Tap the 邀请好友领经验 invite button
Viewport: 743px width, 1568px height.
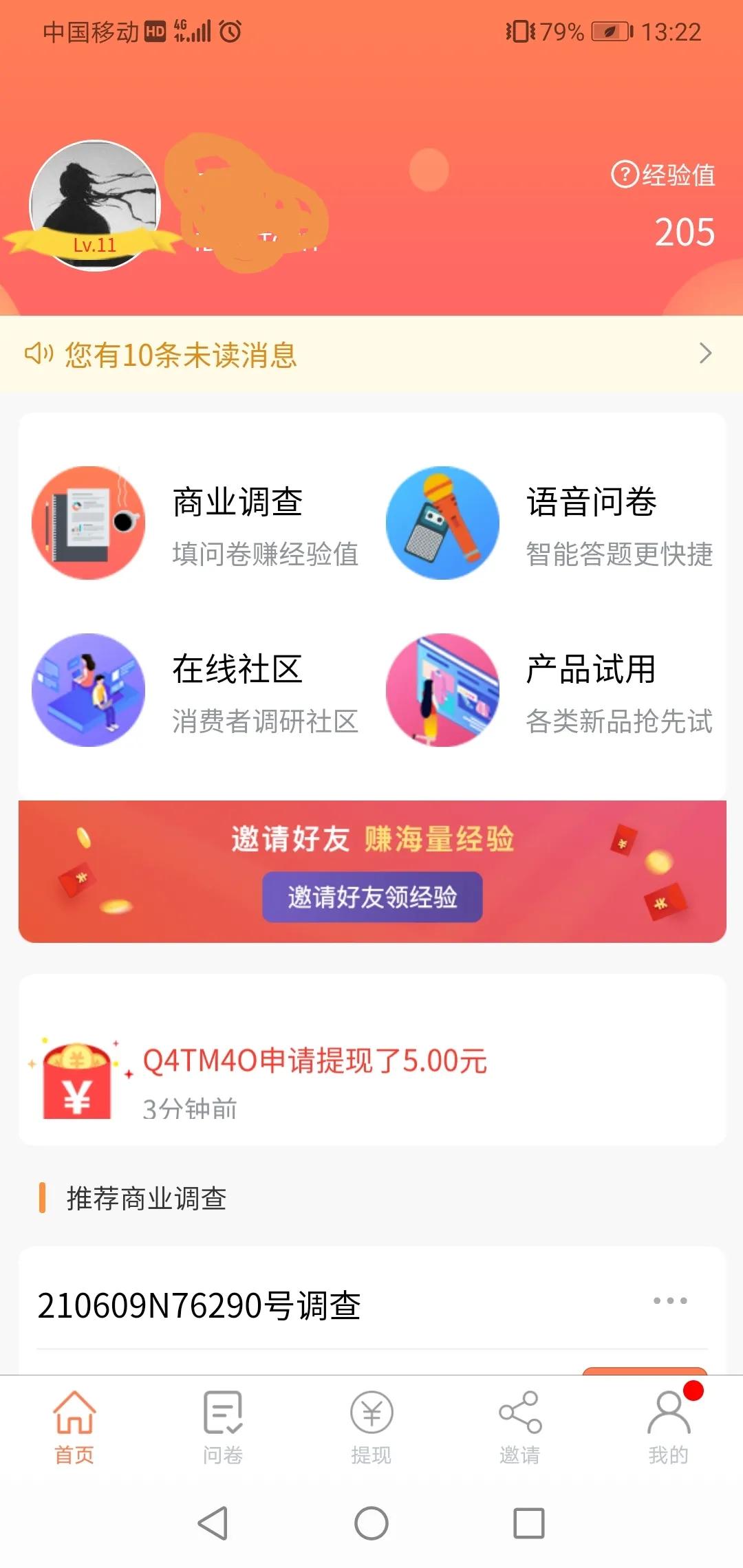pyautogui.click(x=371, y=896)
